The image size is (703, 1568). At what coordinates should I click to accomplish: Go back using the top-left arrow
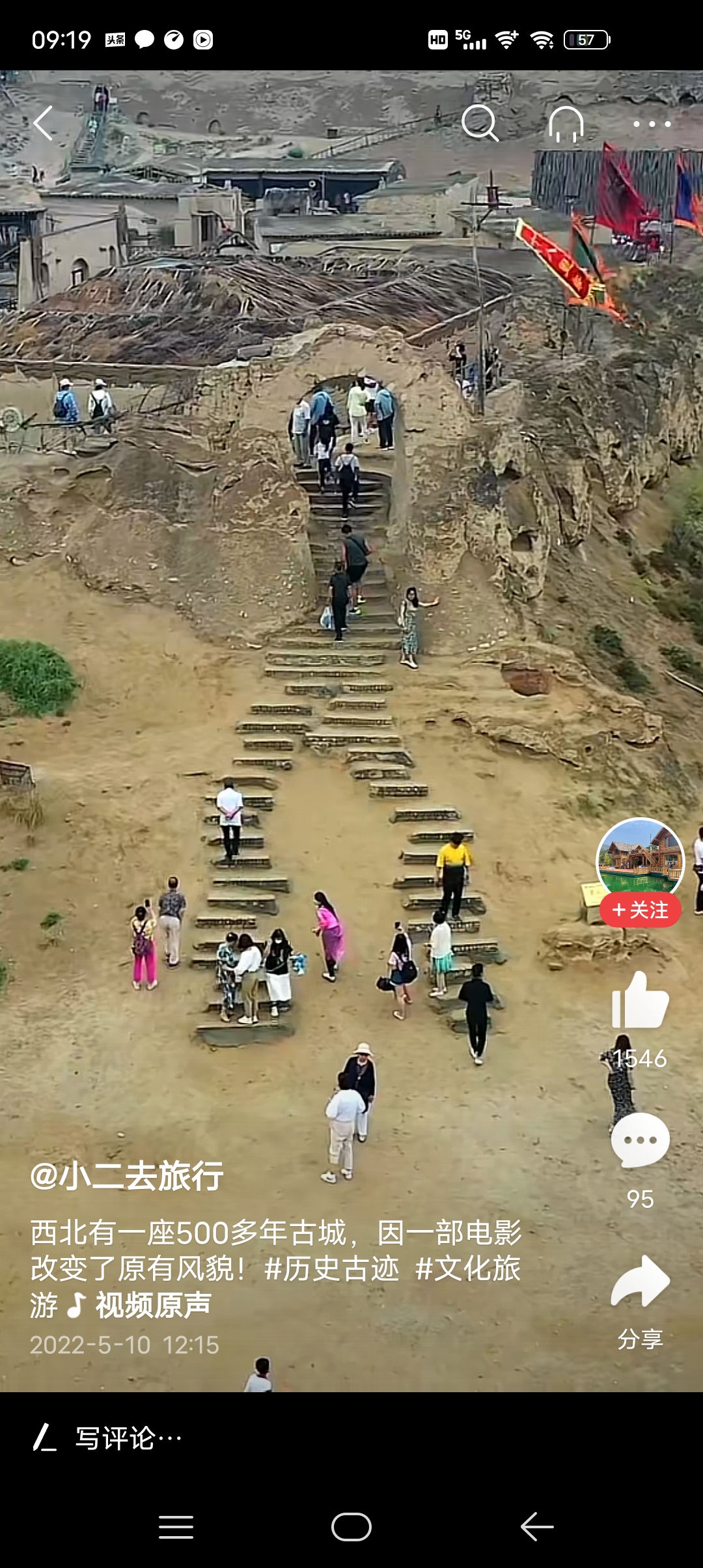[x=44, y=124]
